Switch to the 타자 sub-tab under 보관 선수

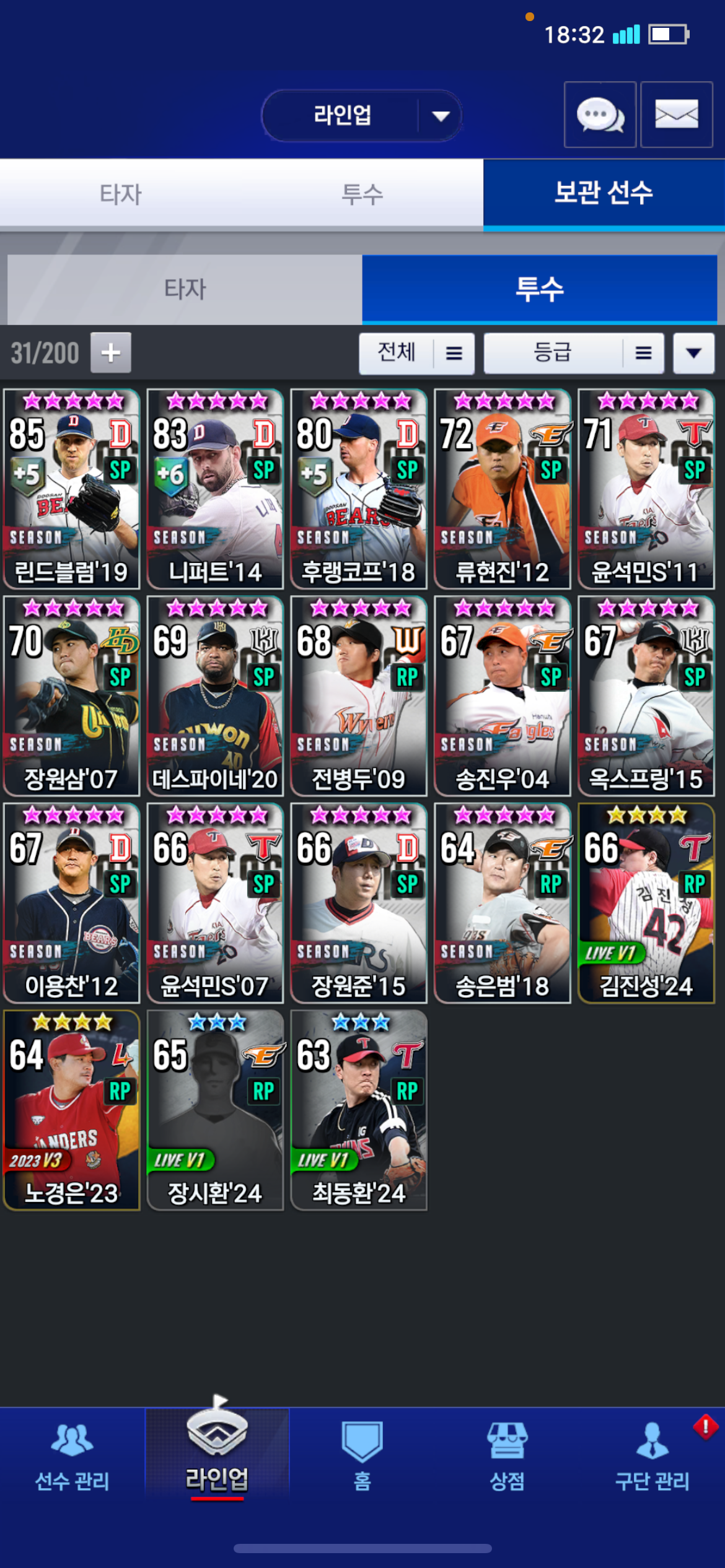(x=185, y=289)
